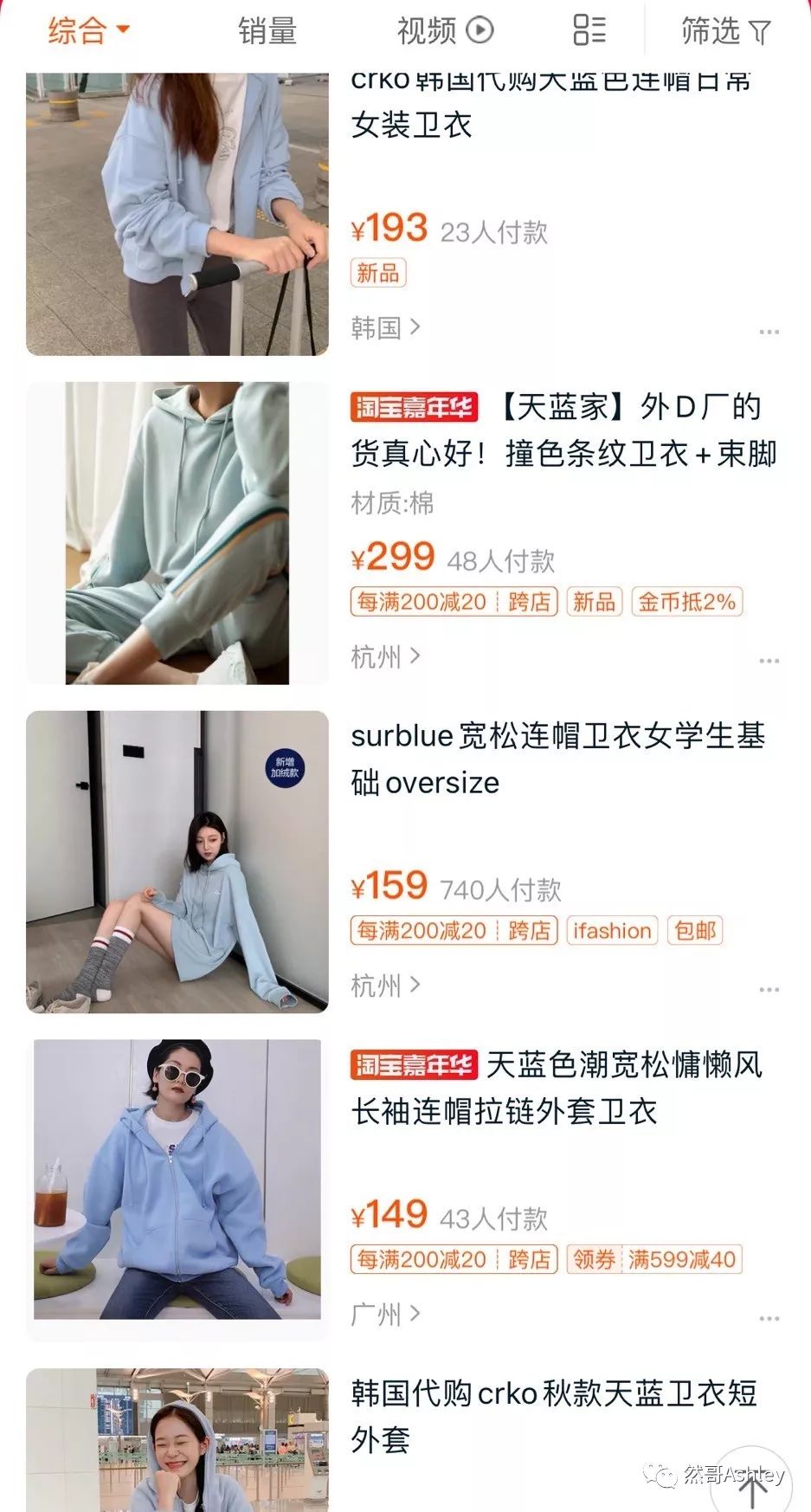The height and width of the screenshot is (1512, 811).
Task: Switch to the 视频 tab
Action: [x=444, y=31]
